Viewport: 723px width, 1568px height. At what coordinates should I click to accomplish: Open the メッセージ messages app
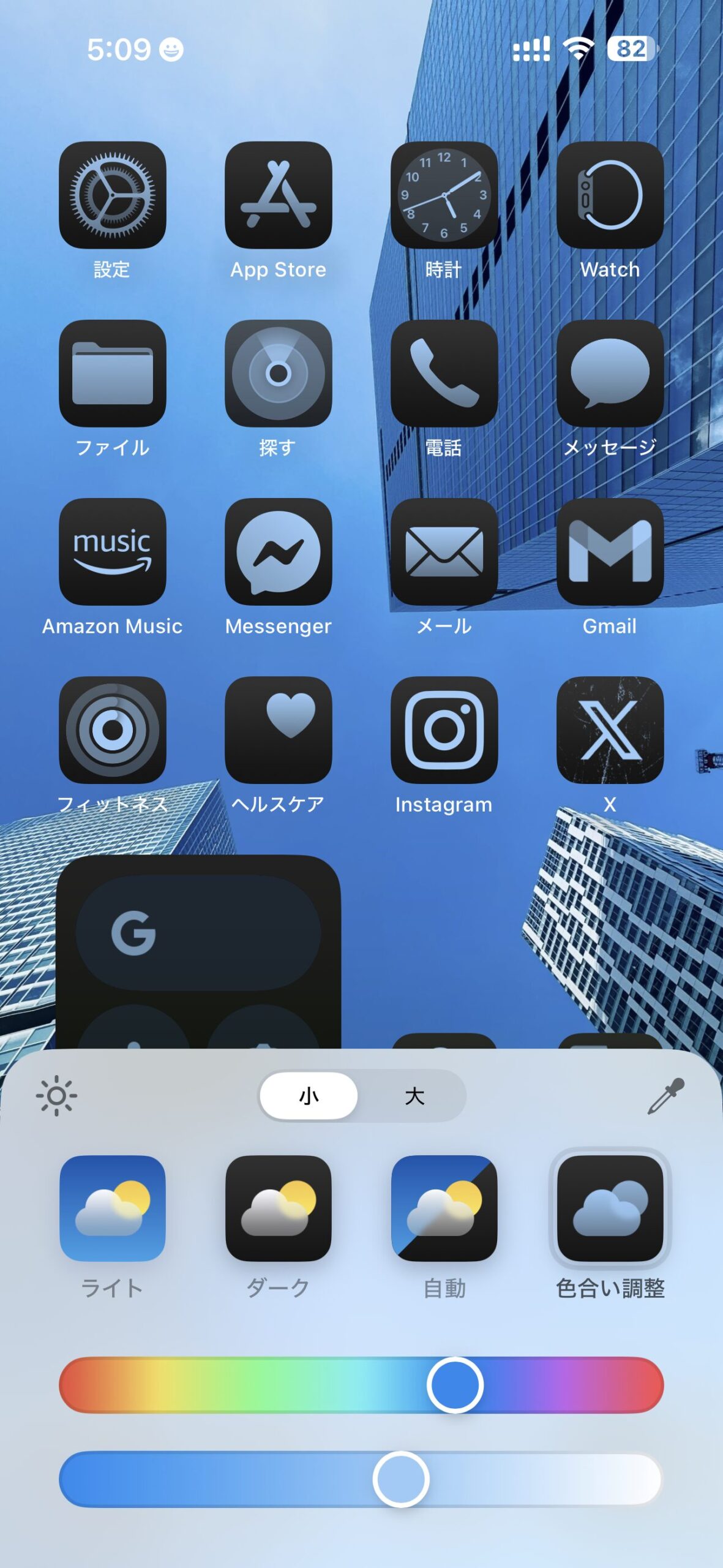610,373
